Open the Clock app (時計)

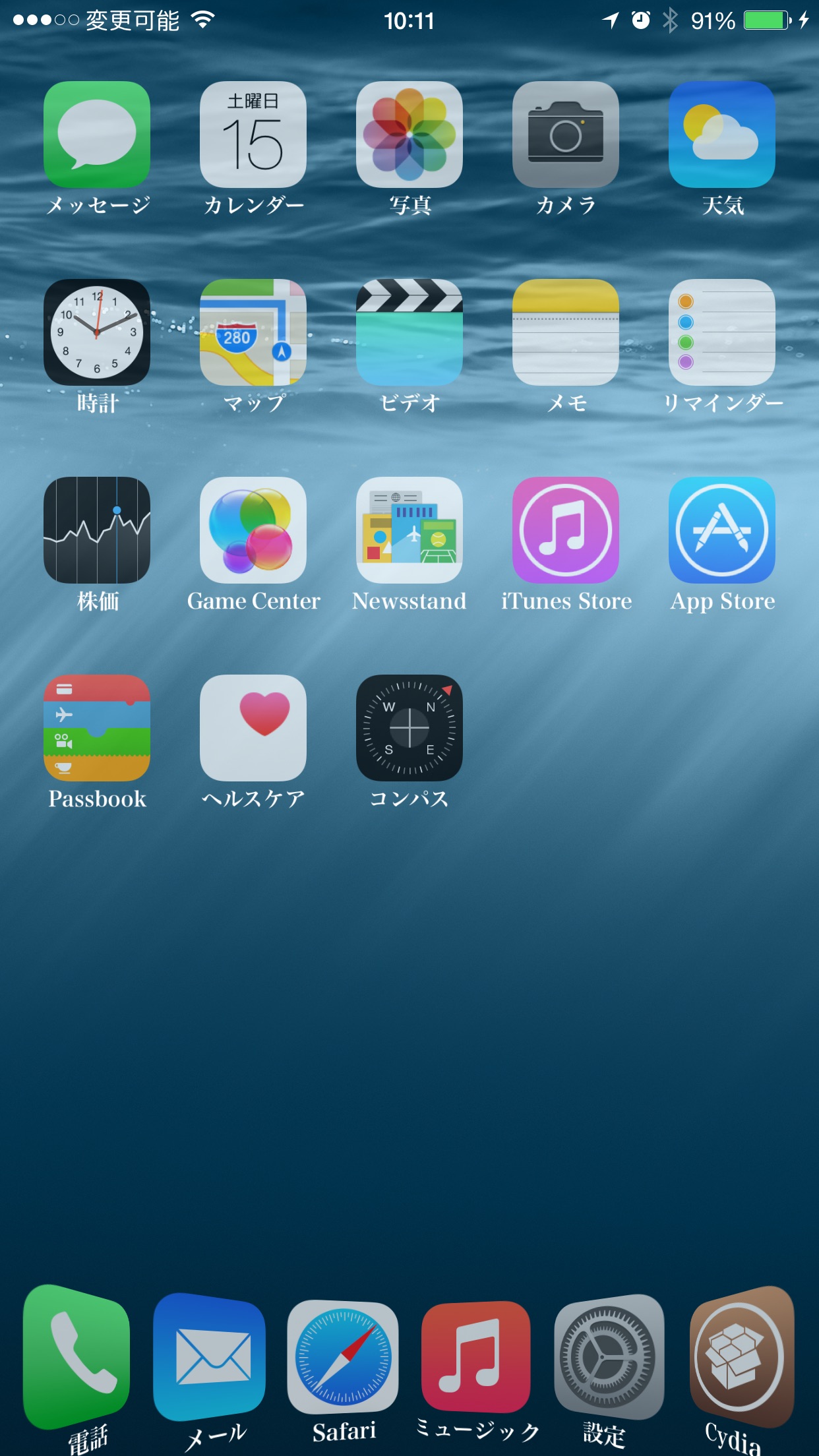click(x=97, y=332)
